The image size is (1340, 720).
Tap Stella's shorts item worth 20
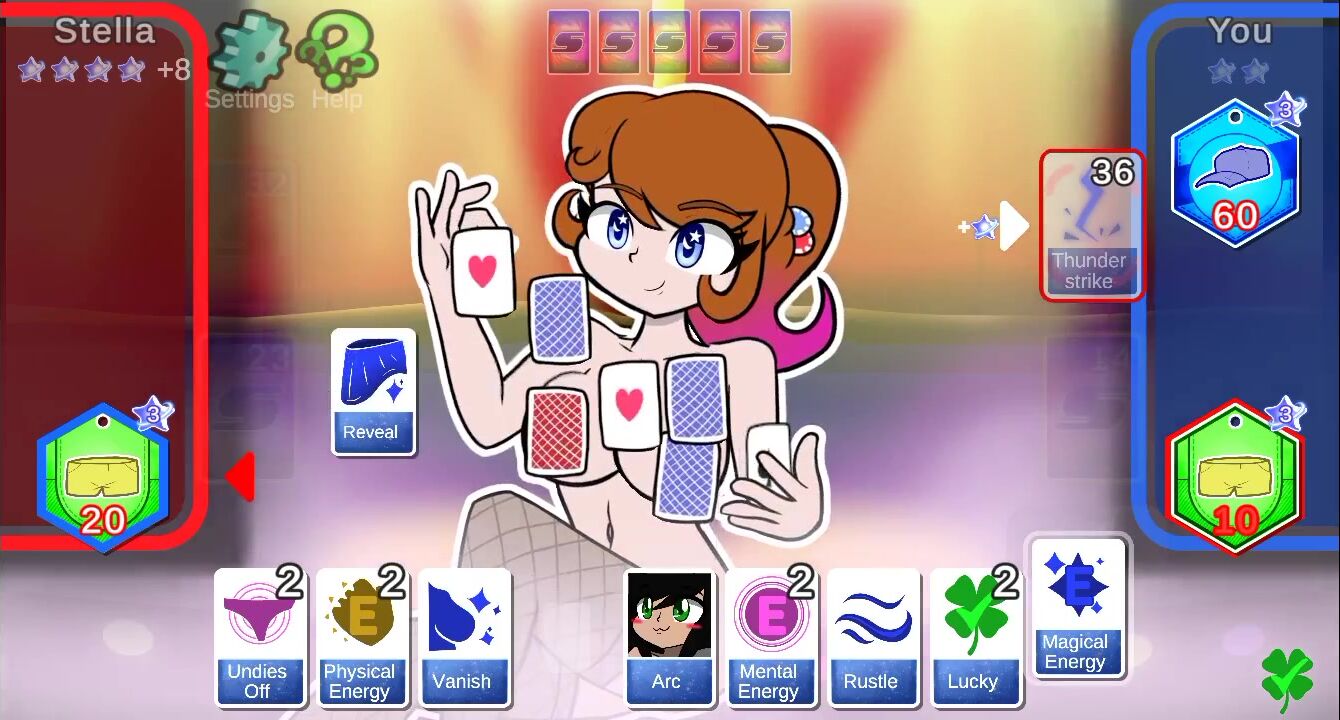click(104, 478)
